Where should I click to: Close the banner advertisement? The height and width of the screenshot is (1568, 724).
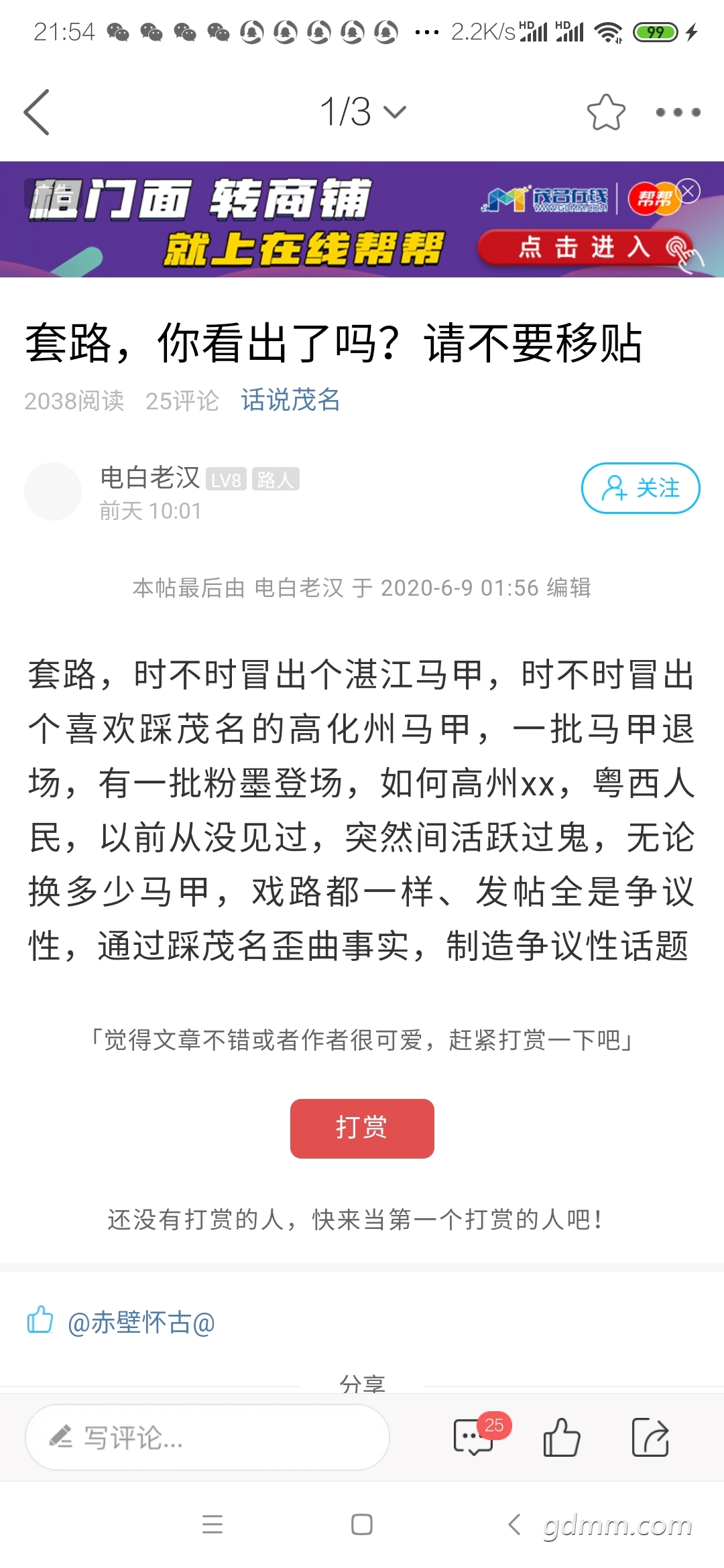click(688, 191)
